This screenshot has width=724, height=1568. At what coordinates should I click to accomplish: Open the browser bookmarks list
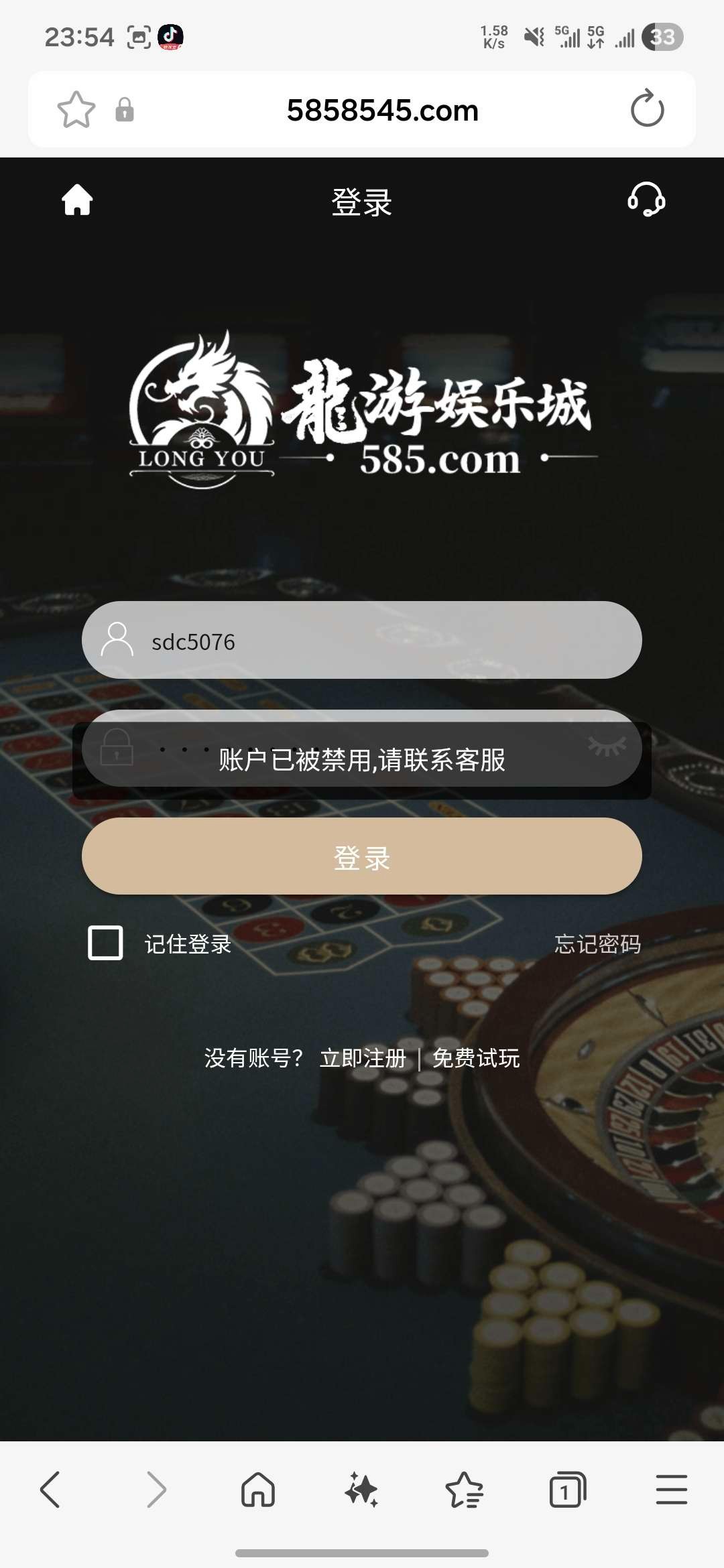(465, 1490)
